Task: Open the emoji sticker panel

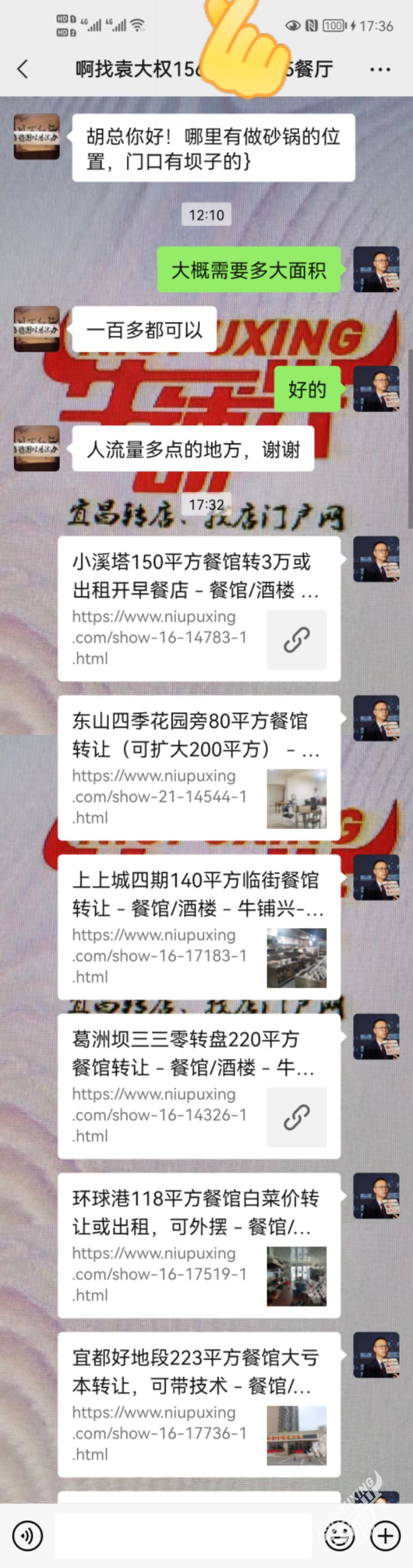Action: [340, 1535]
